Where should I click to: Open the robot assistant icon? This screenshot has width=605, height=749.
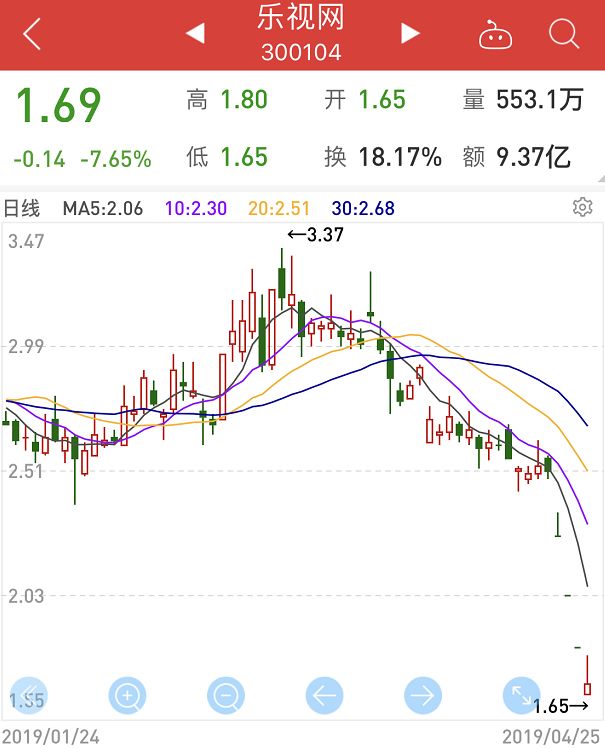pyautogui.click(x=495, y=36)
